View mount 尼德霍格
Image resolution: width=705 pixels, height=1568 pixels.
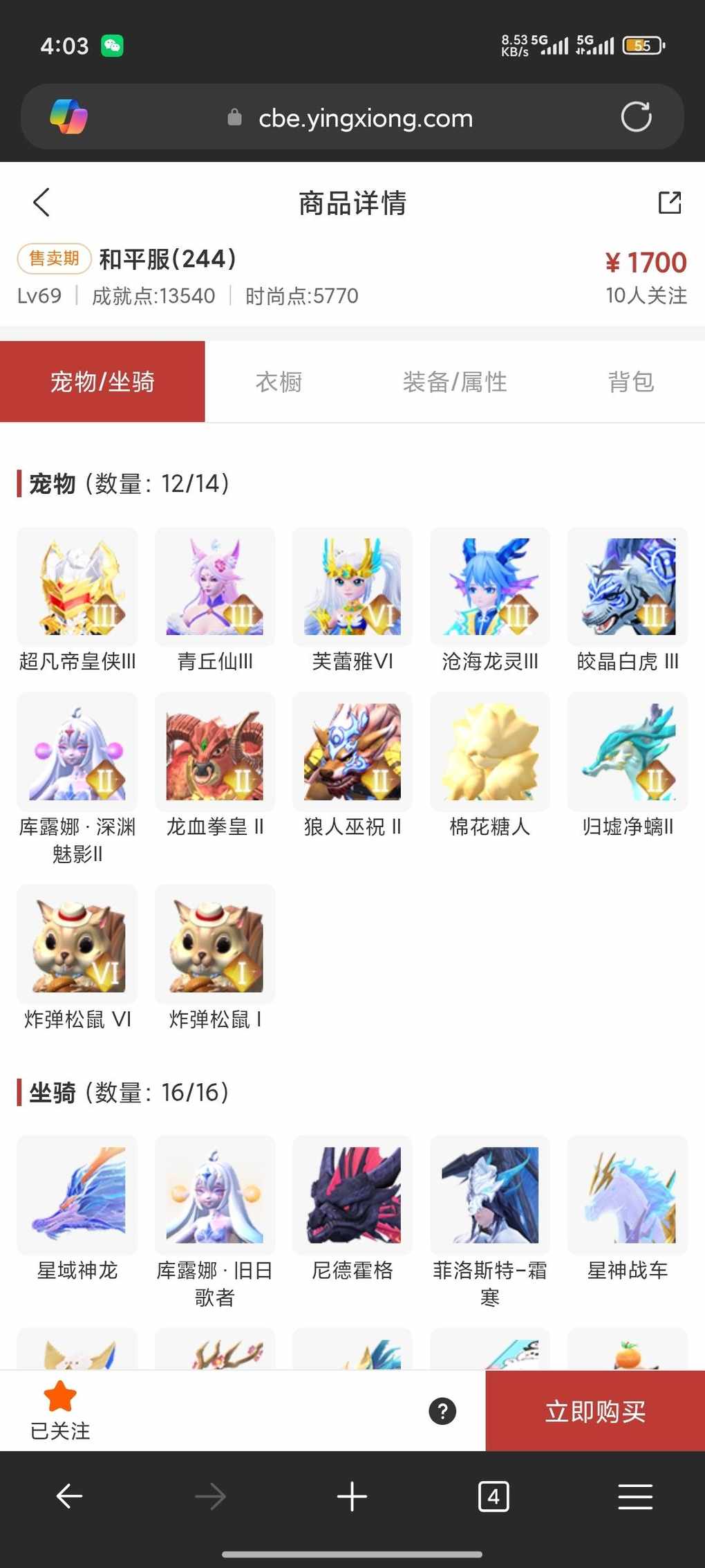click(352, 1195)
